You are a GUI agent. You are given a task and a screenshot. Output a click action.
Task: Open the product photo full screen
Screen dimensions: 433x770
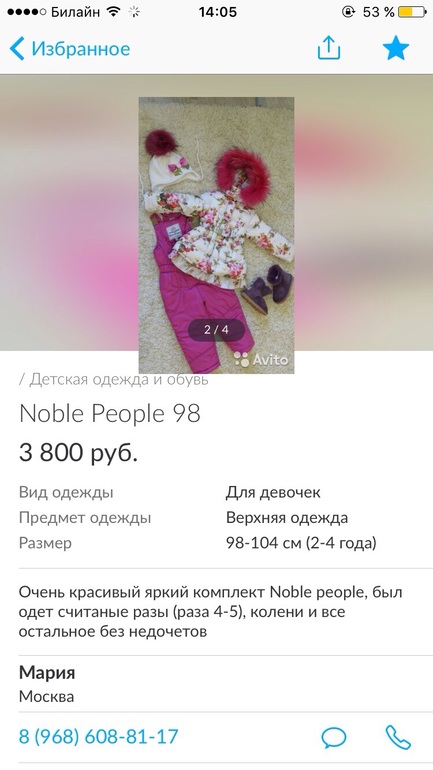point(216,235)
